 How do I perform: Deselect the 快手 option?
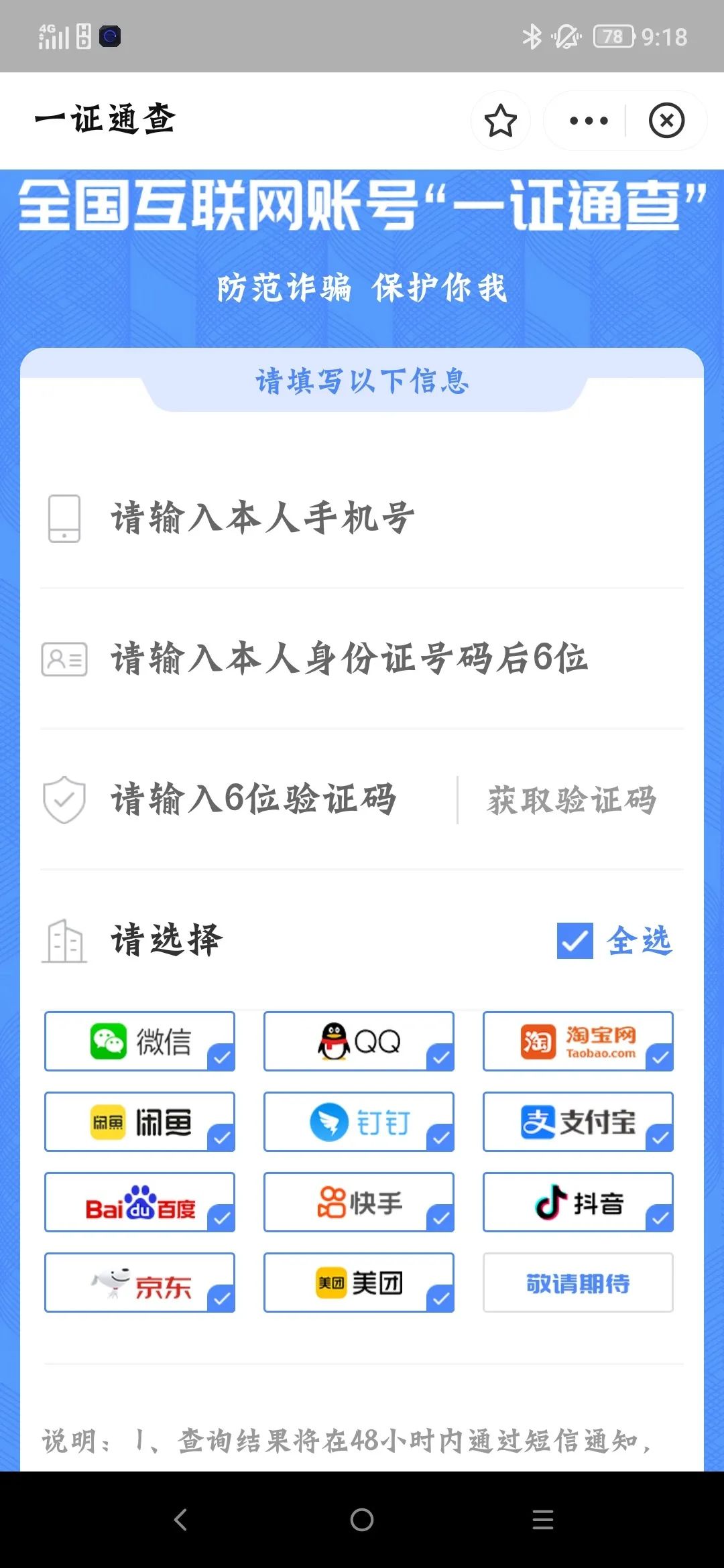359,1202
